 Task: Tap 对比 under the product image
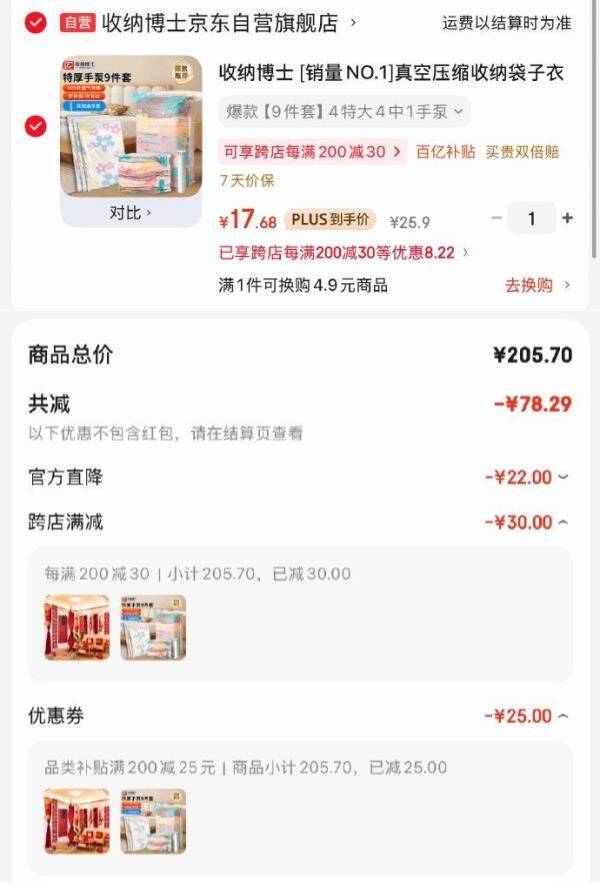pyautogui.click(x=131, y=212)
